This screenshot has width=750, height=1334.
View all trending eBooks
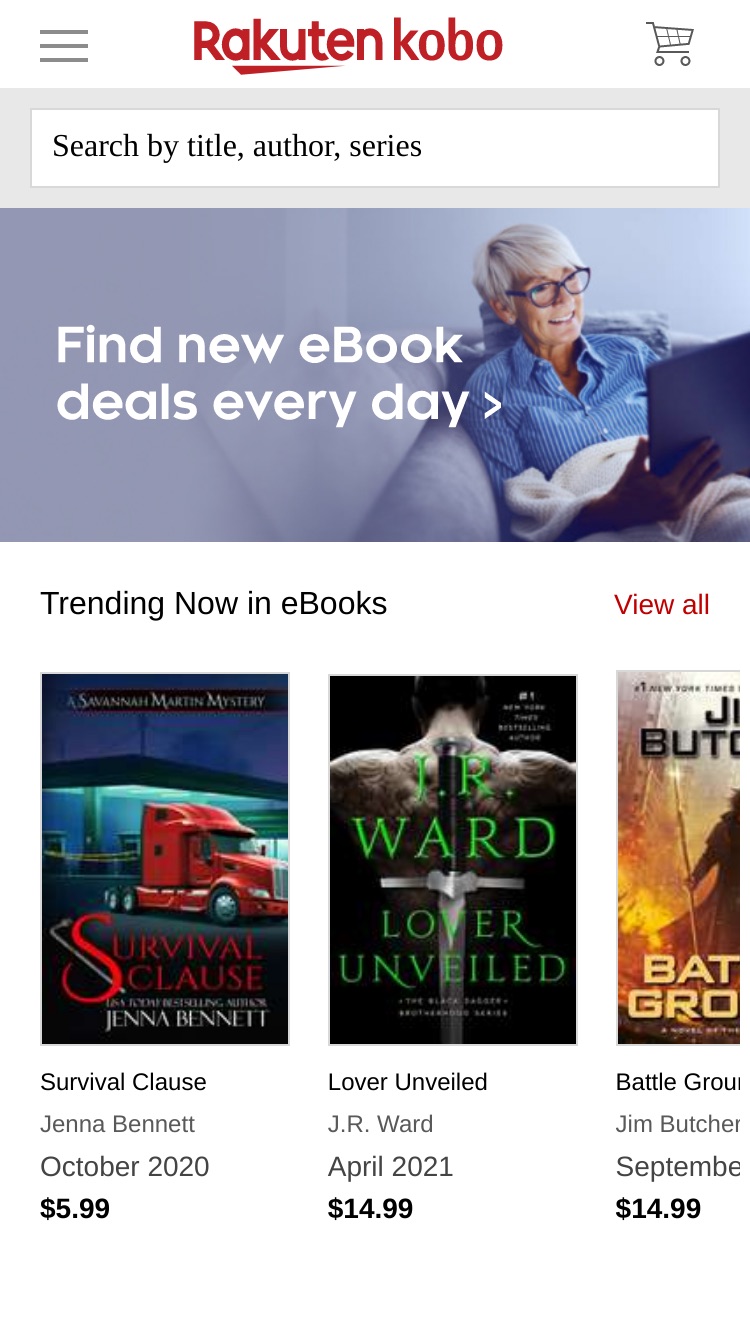(x=662, y=605)
